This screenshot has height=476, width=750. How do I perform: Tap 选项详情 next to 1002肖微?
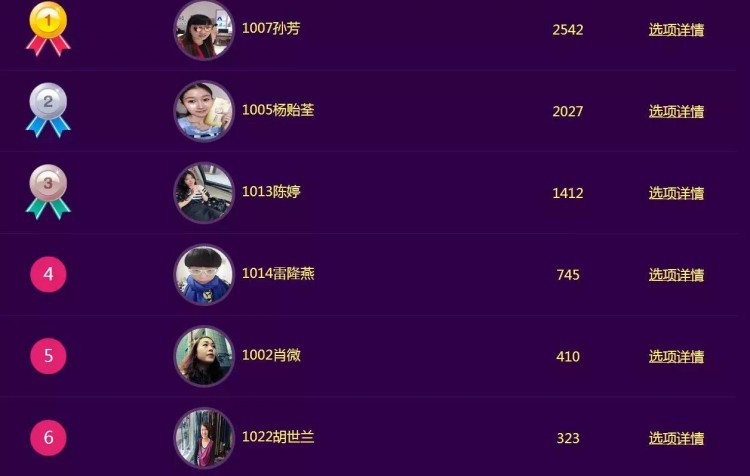(x=676, y=357)
